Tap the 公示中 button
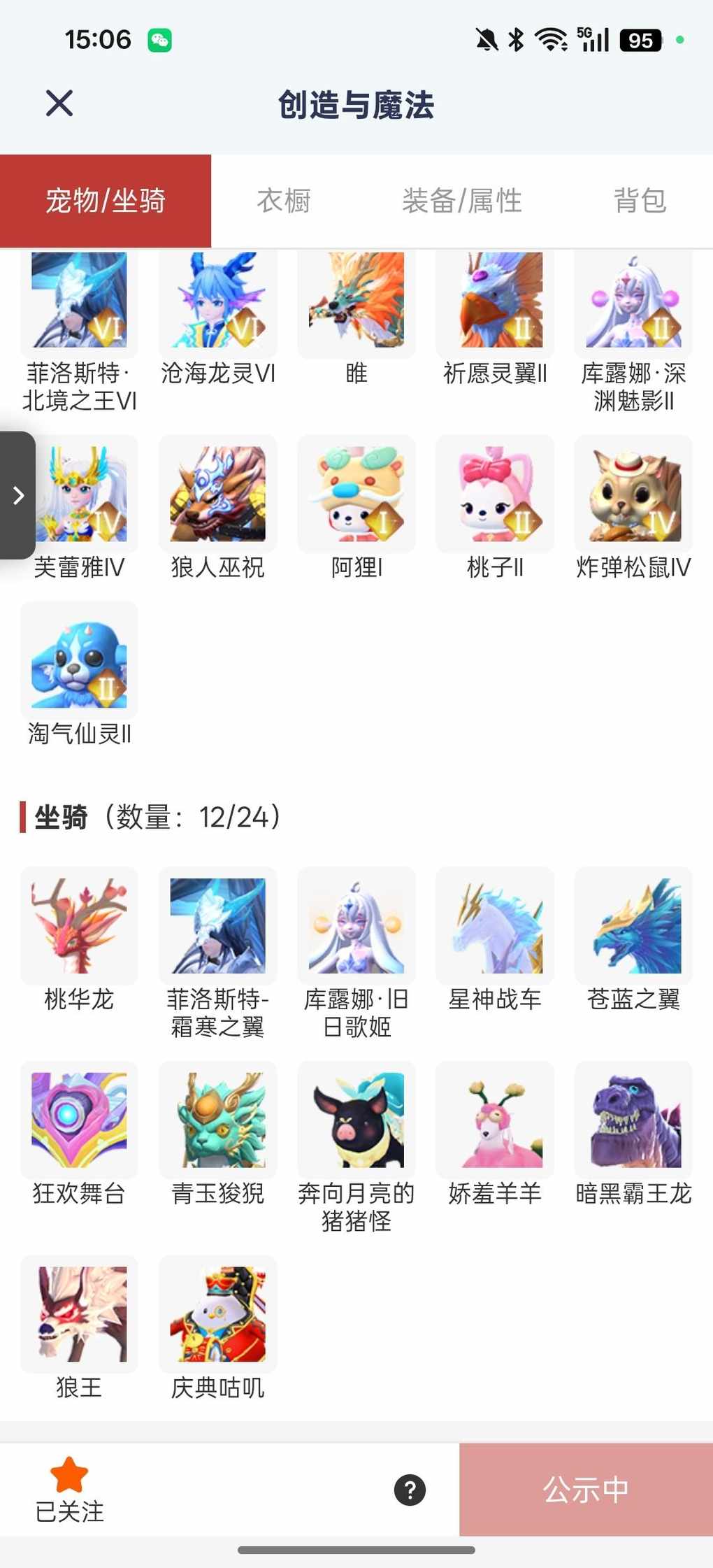Screen dimensions: 713x1568 point(586,1490)
